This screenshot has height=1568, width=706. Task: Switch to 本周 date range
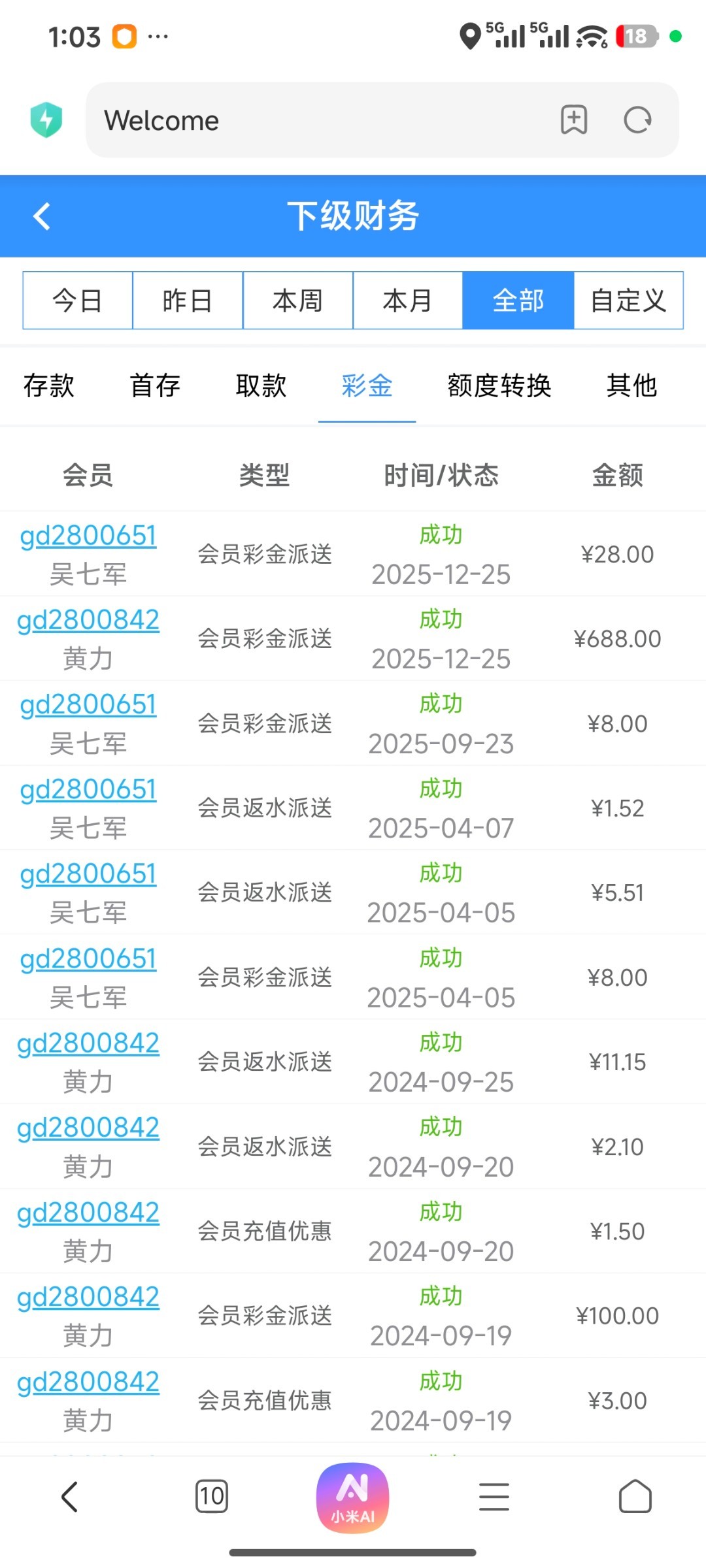(x=297, y=301)
